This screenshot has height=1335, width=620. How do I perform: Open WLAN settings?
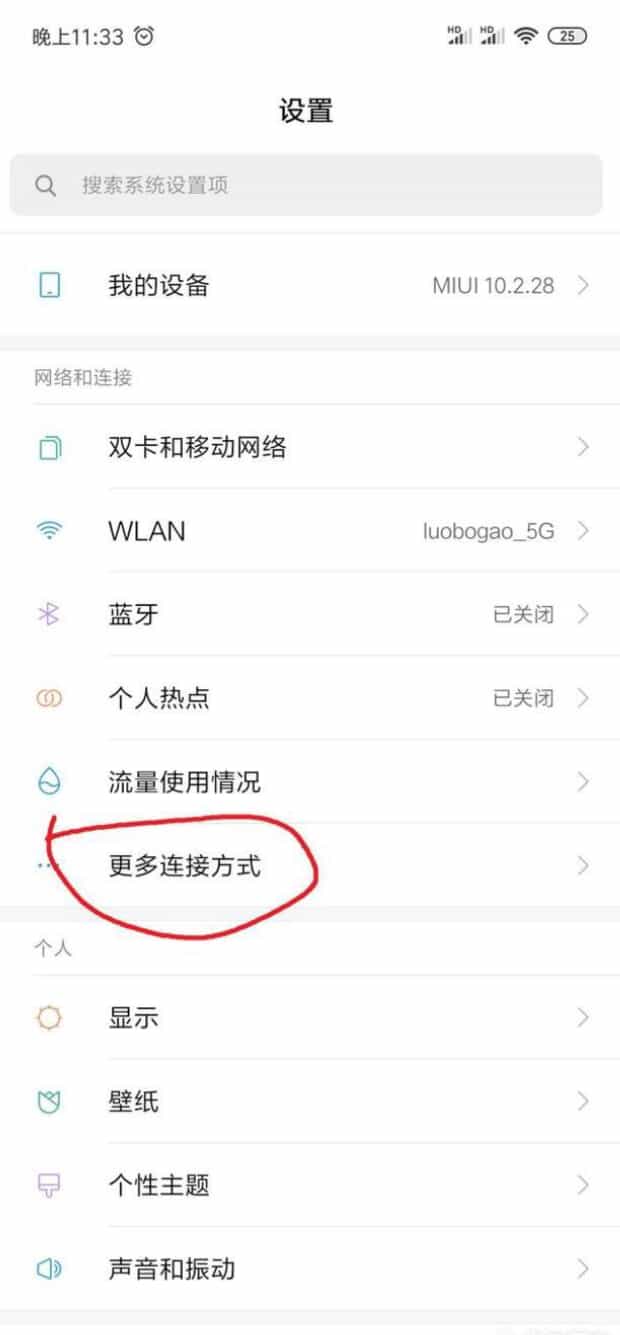pyautogui.click(x=310, y=531)
